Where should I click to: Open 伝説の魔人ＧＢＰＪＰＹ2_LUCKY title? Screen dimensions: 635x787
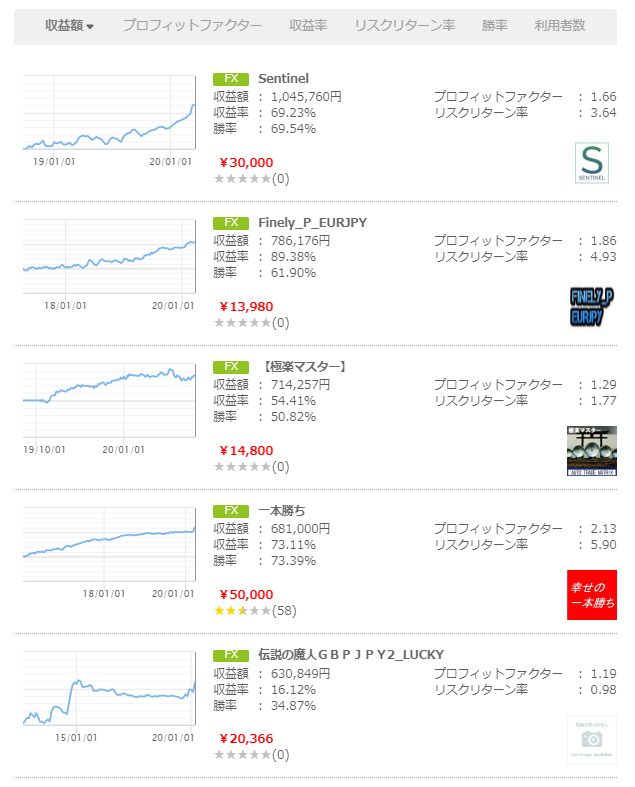[336, 654]
